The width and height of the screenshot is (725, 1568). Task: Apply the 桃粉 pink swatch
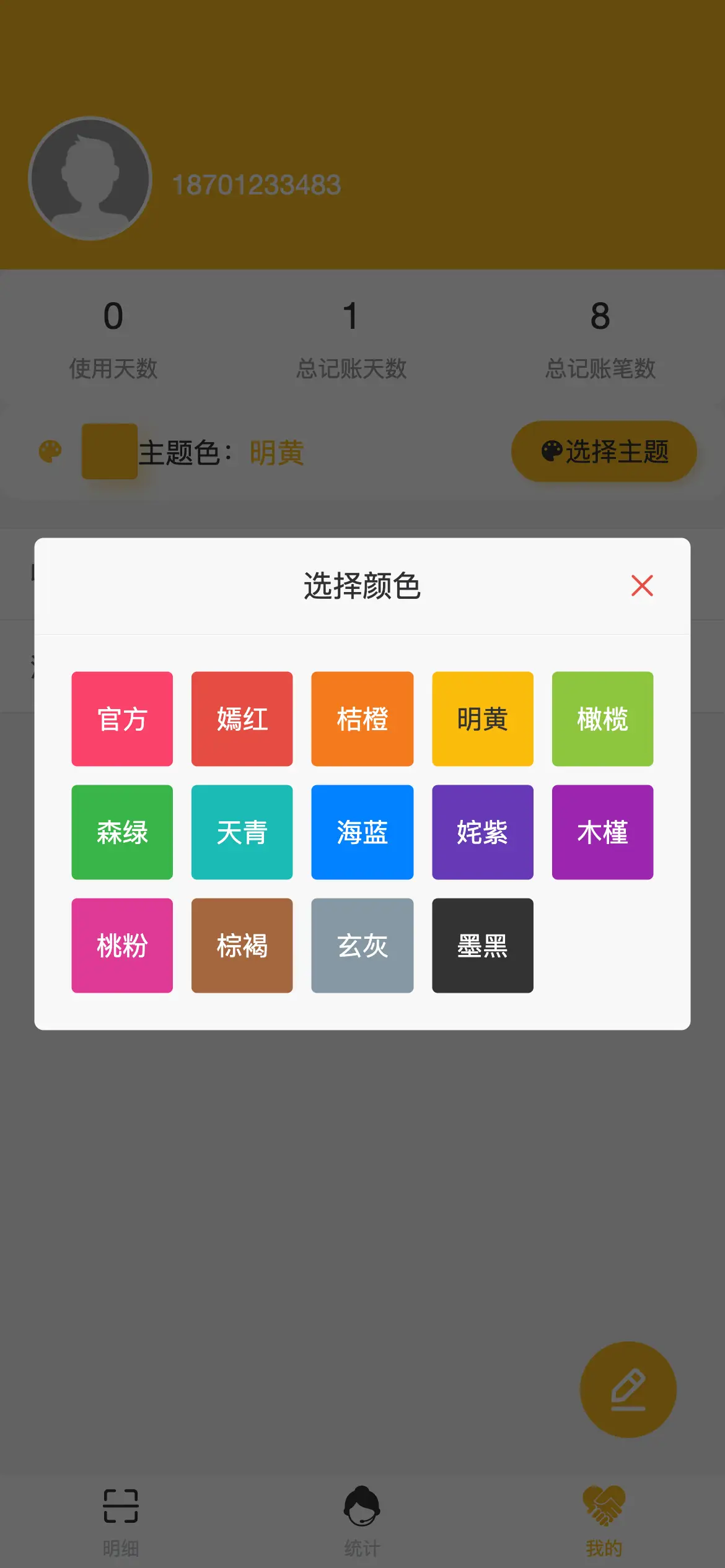point(122,946)
